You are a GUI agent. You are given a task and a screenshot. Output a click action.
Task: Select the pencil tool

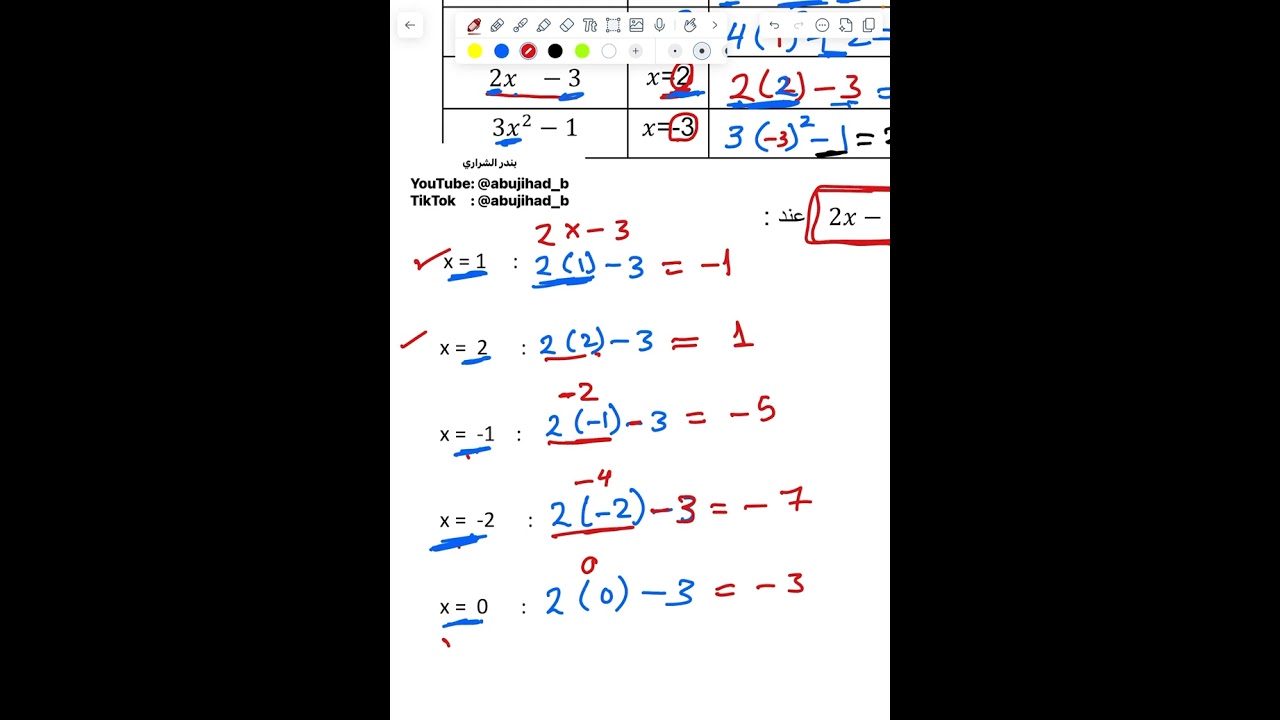click(497, 25)
